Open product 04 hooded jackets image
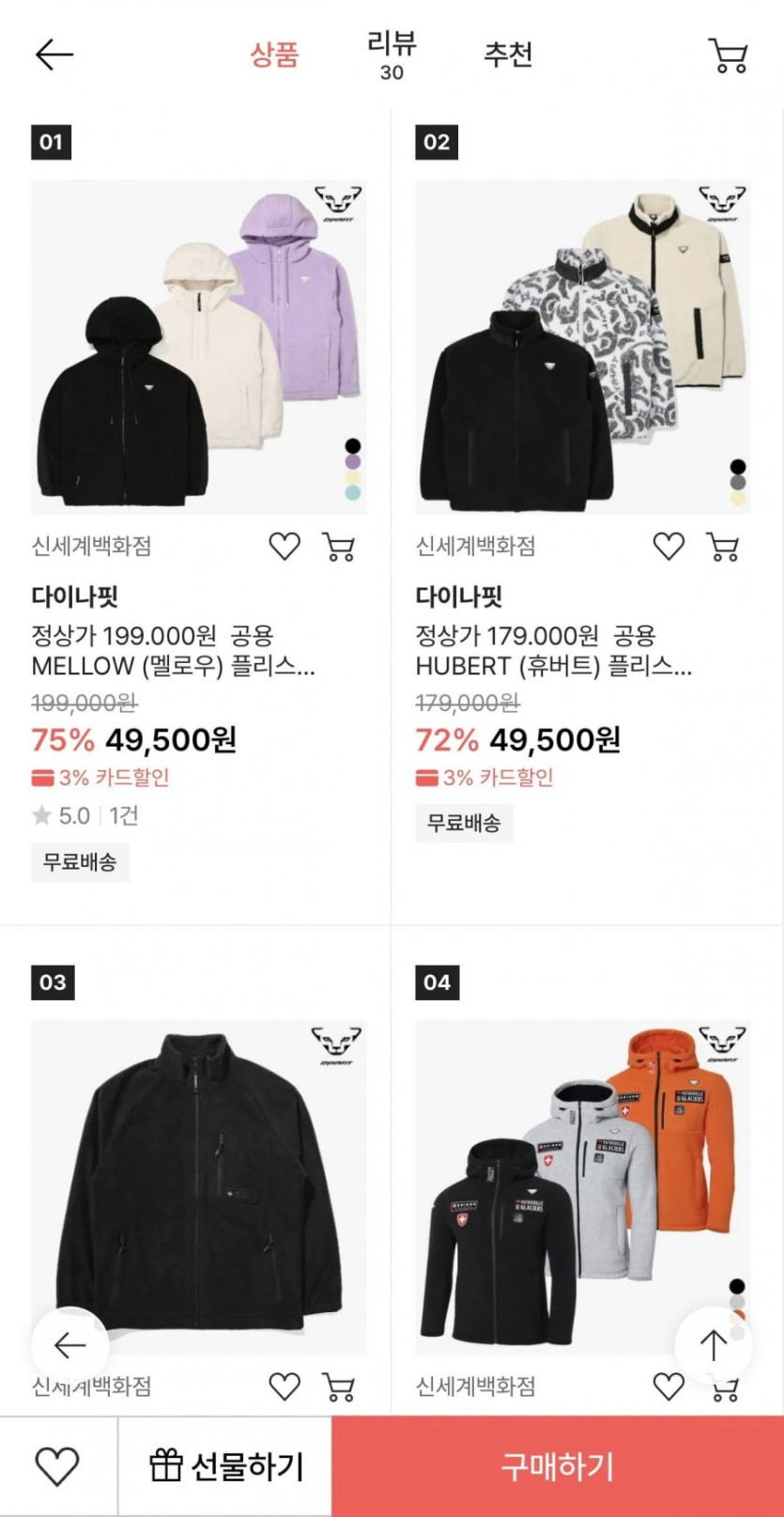The height and width of the screenshot is (1517, 784). pos(583,1186)
